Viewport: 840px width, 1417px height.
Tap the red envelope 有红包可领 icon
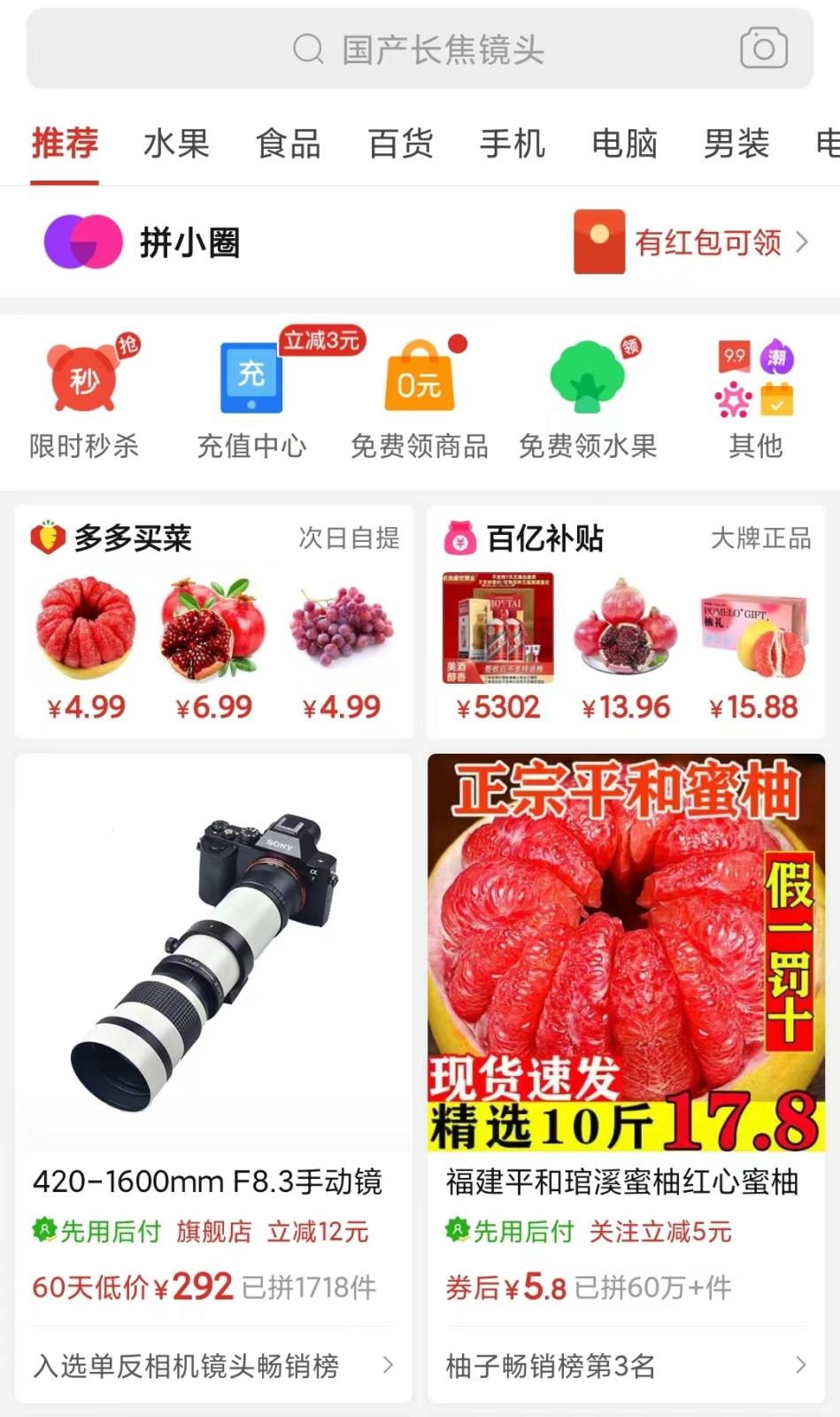click(x=599, y=241)
